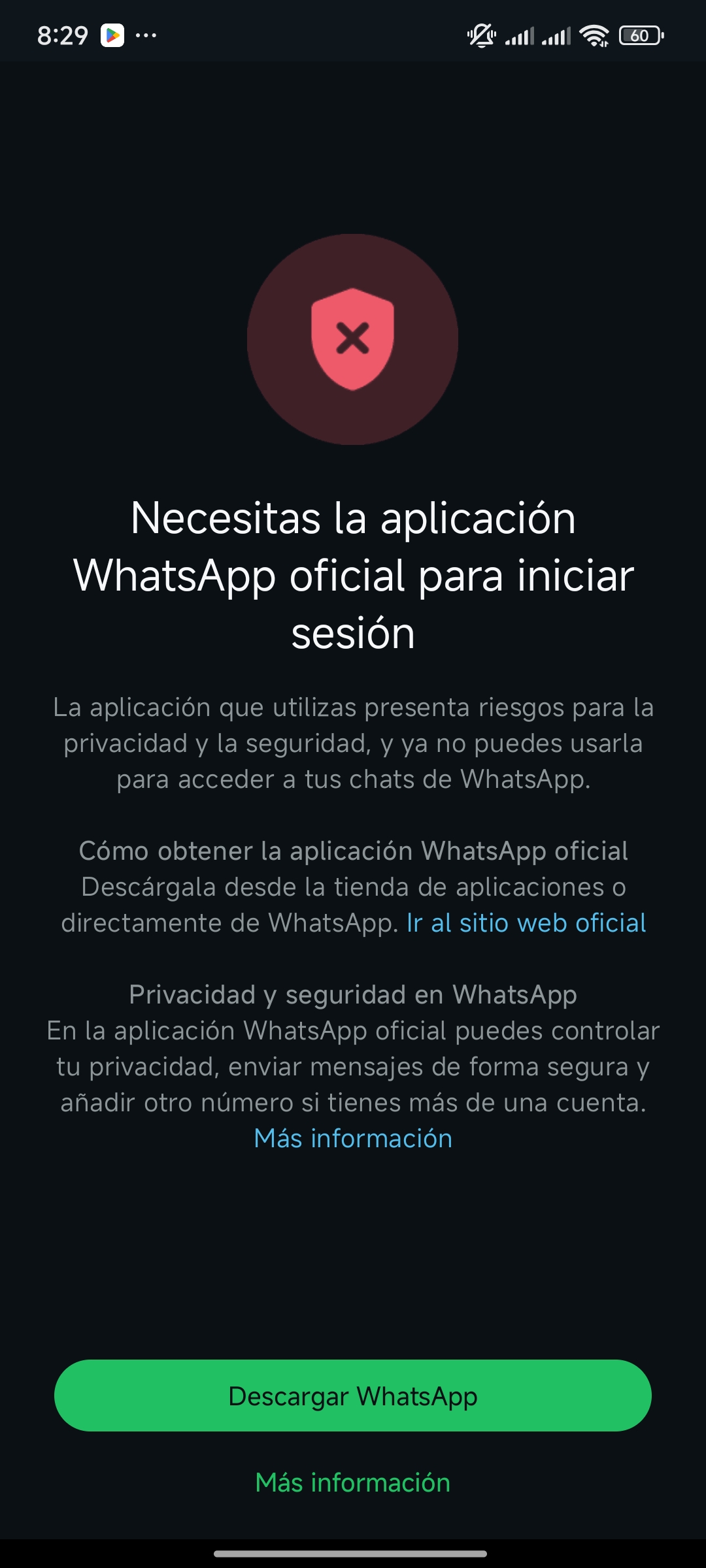Tap the Descargar WhatsApp button
706x1568 pixels.
point(353,1396)
